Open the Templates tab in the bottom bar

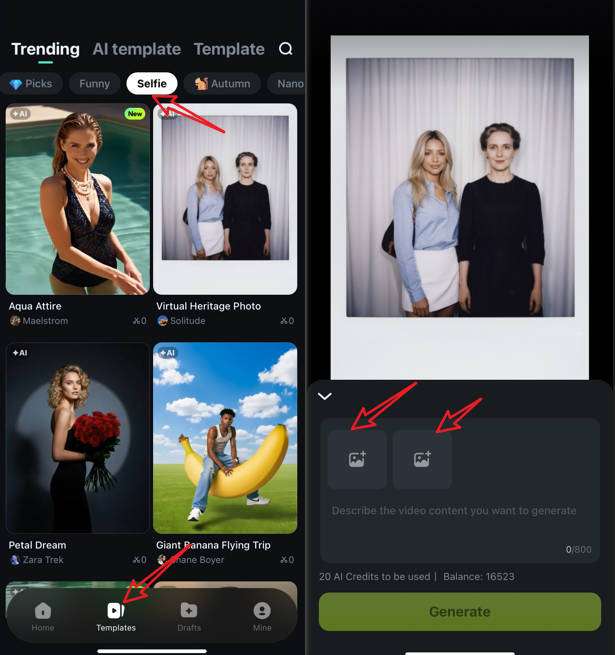[x=116, y=615]
